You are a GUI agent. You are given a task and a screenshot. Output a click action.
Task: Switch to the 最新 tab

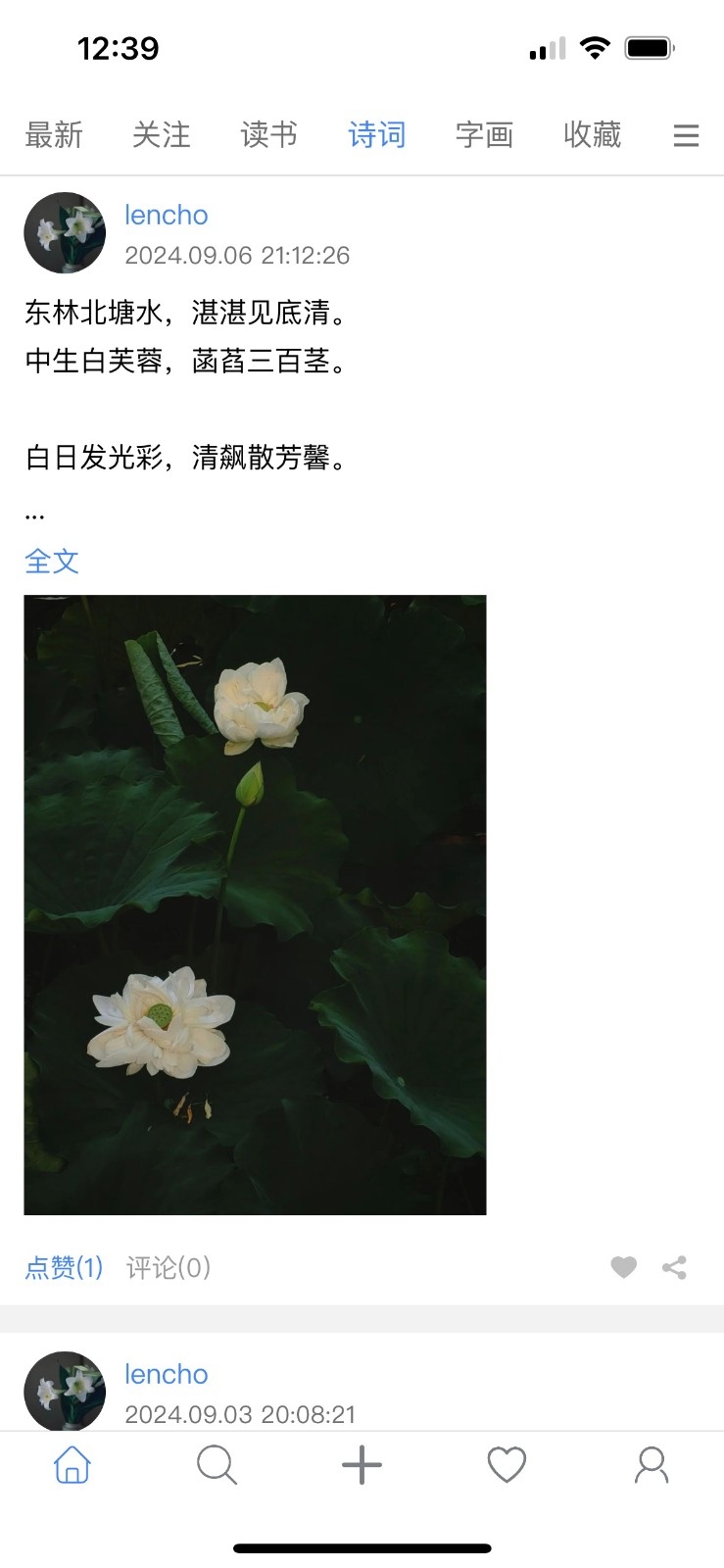[54, 134]
